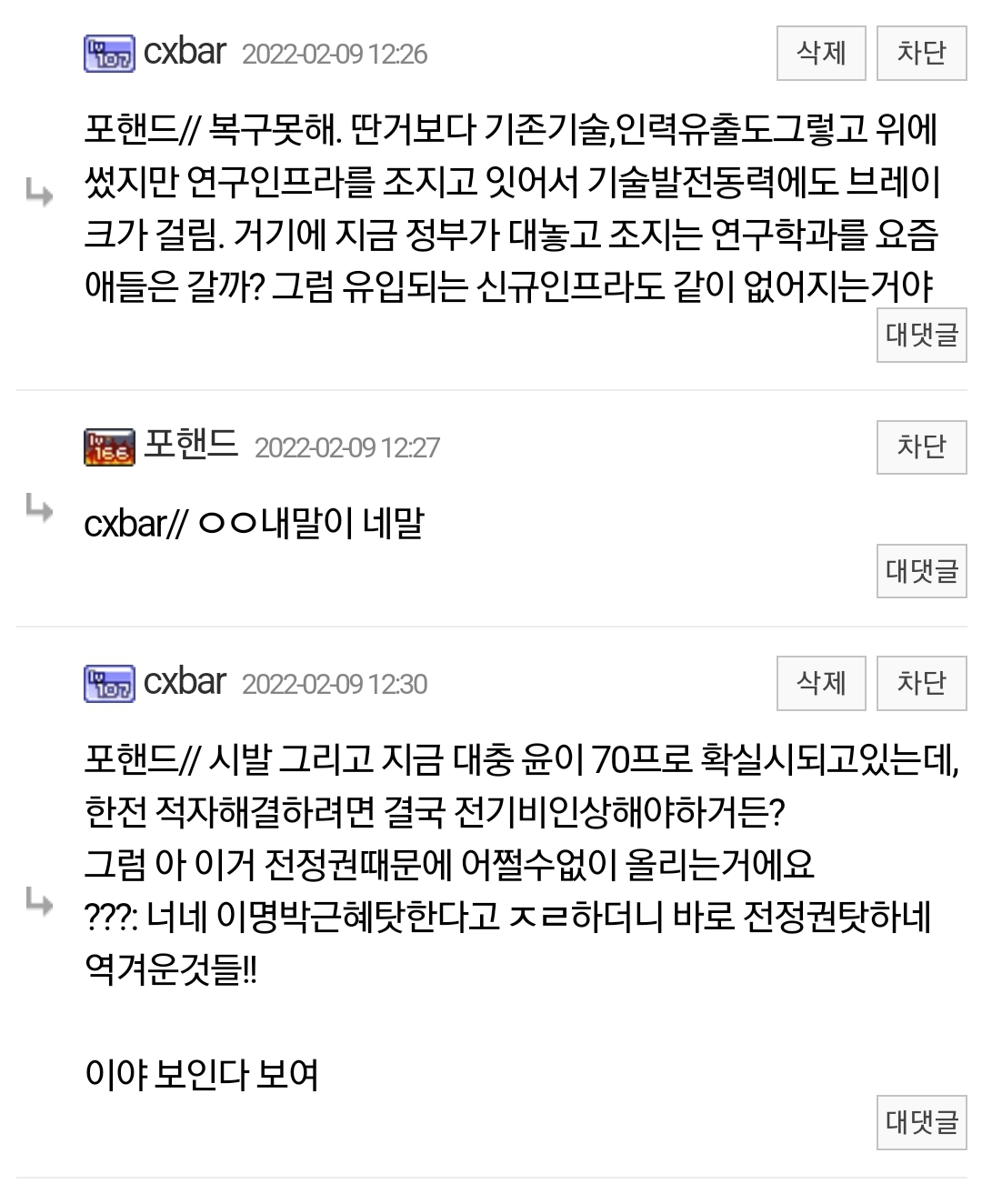Reply to cxbar's 12:26 comment with 대댓글
The width and height of the screenshot is (982, 1204).
click(920, 336)
